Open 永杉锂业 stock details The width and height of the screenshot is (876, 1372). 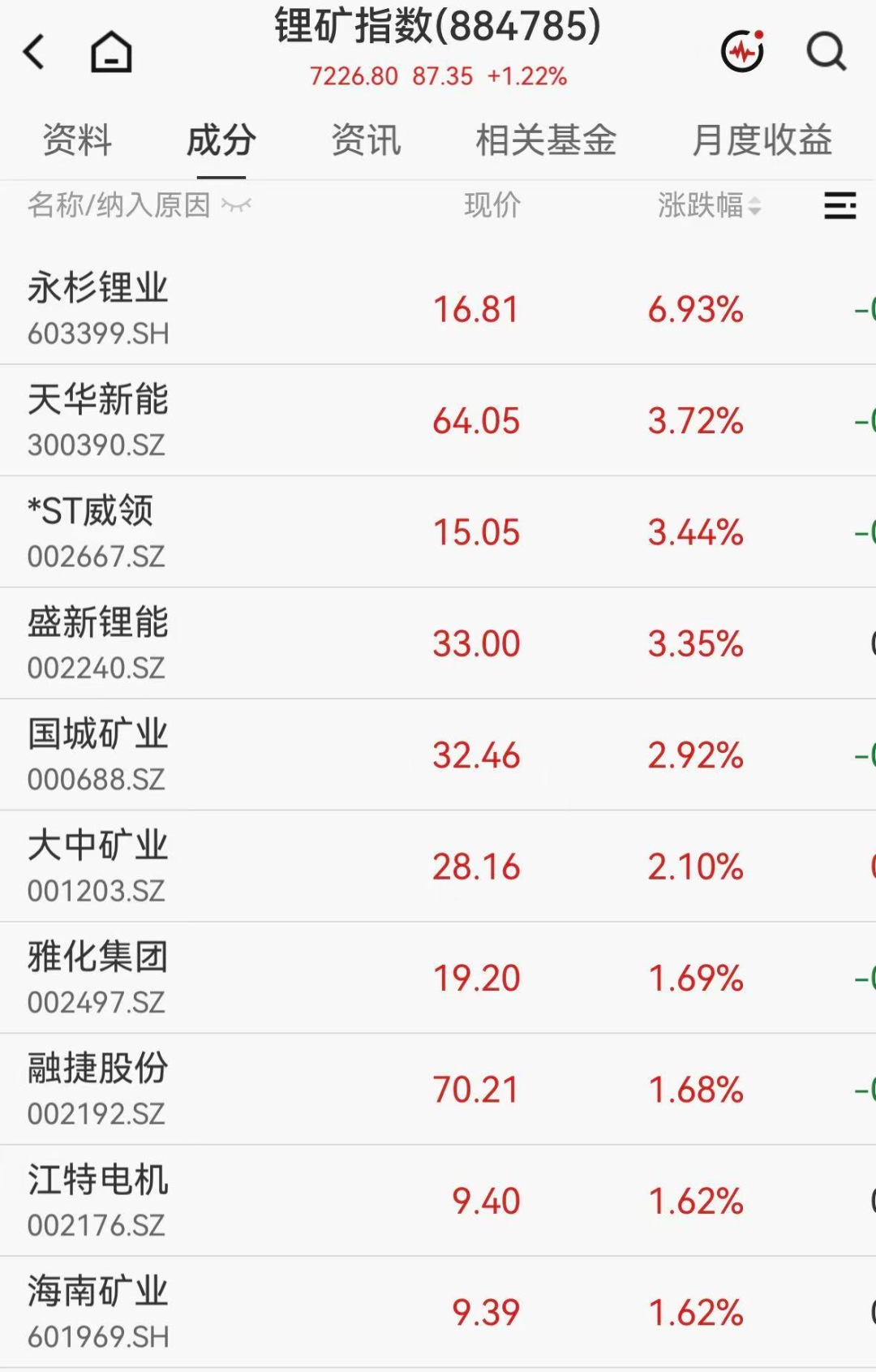point(438,308)
